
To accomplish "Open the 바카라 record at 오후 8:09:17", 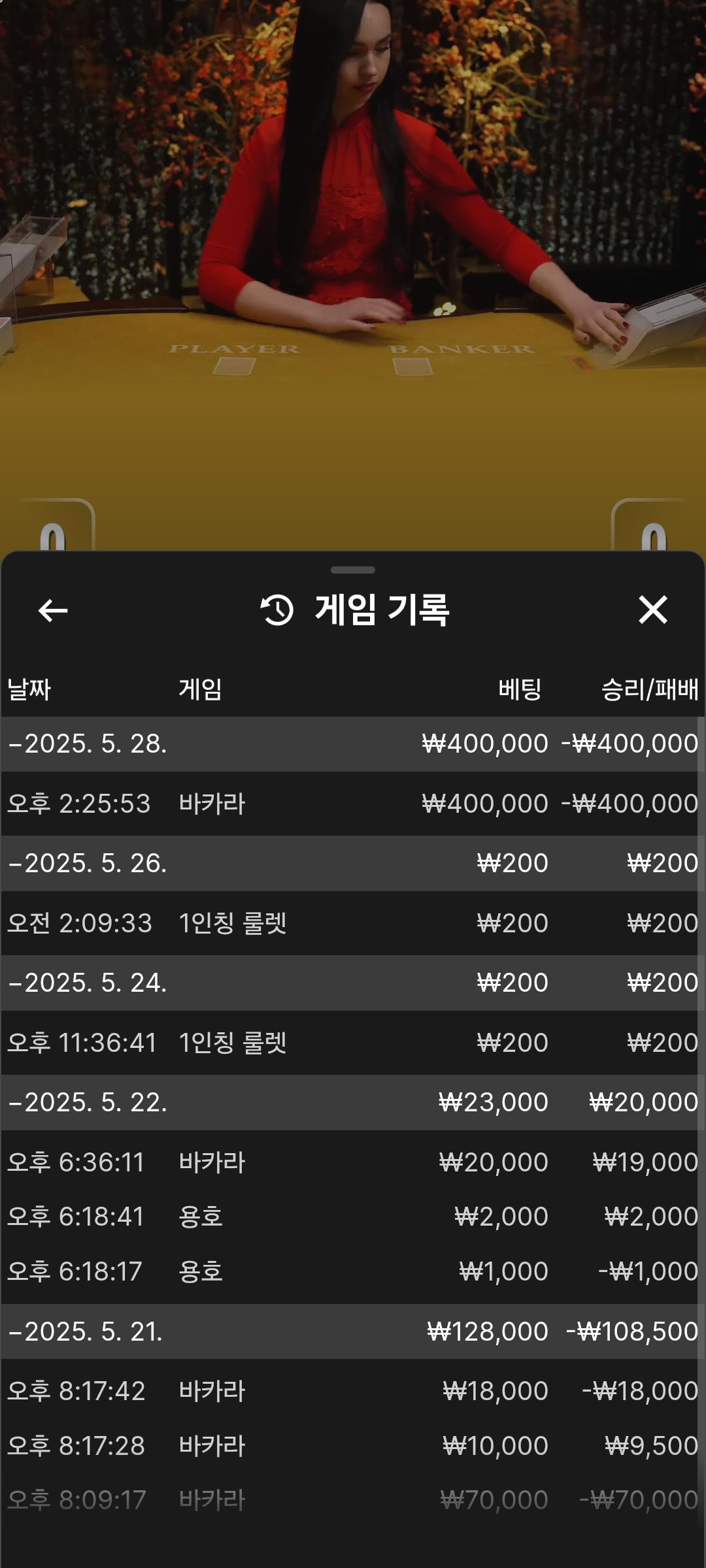I will click(x=353, y=1500).
